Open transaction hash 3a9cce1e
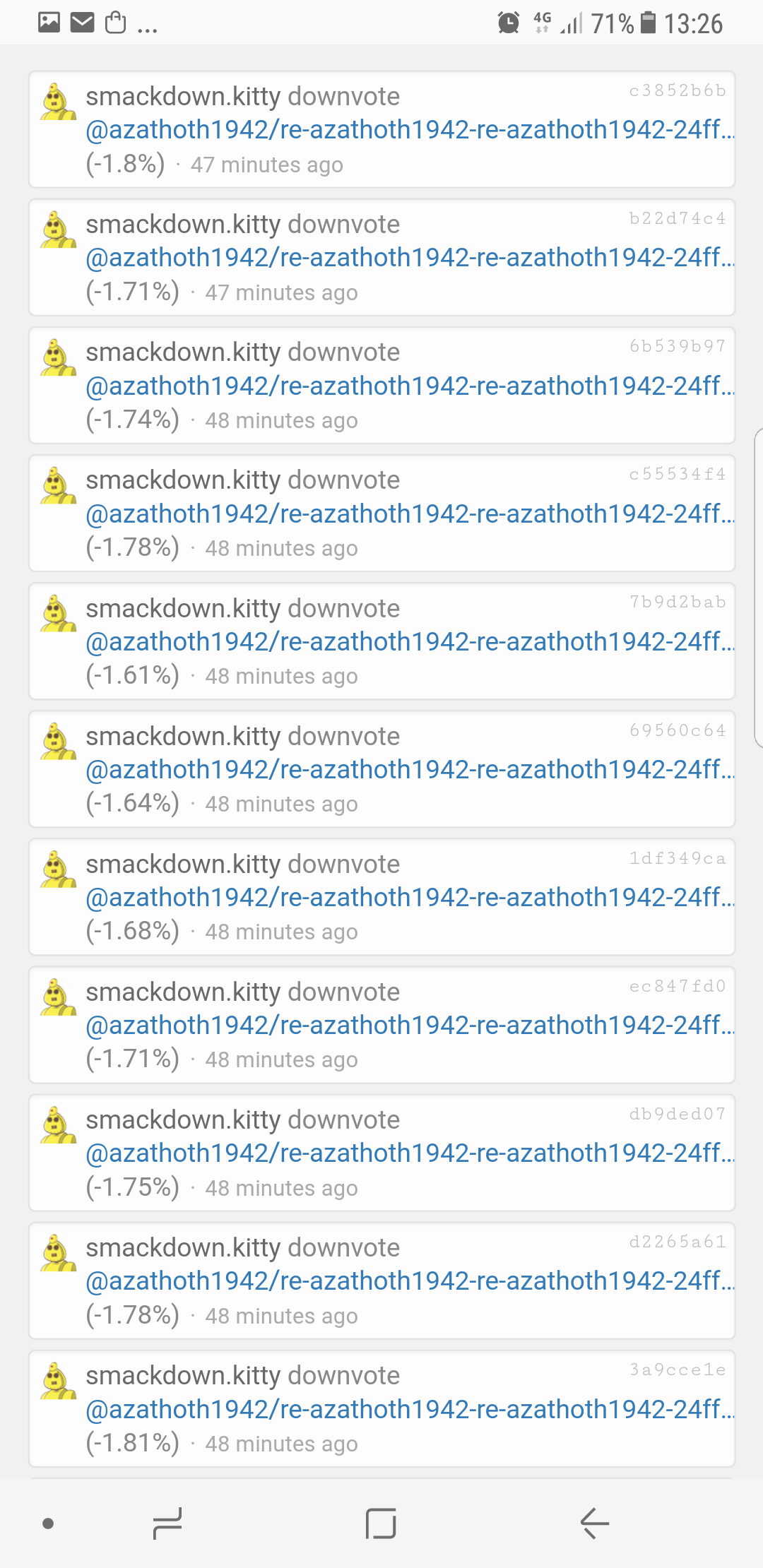The height and width of the screenshot is (1568, 763). 676,1370
